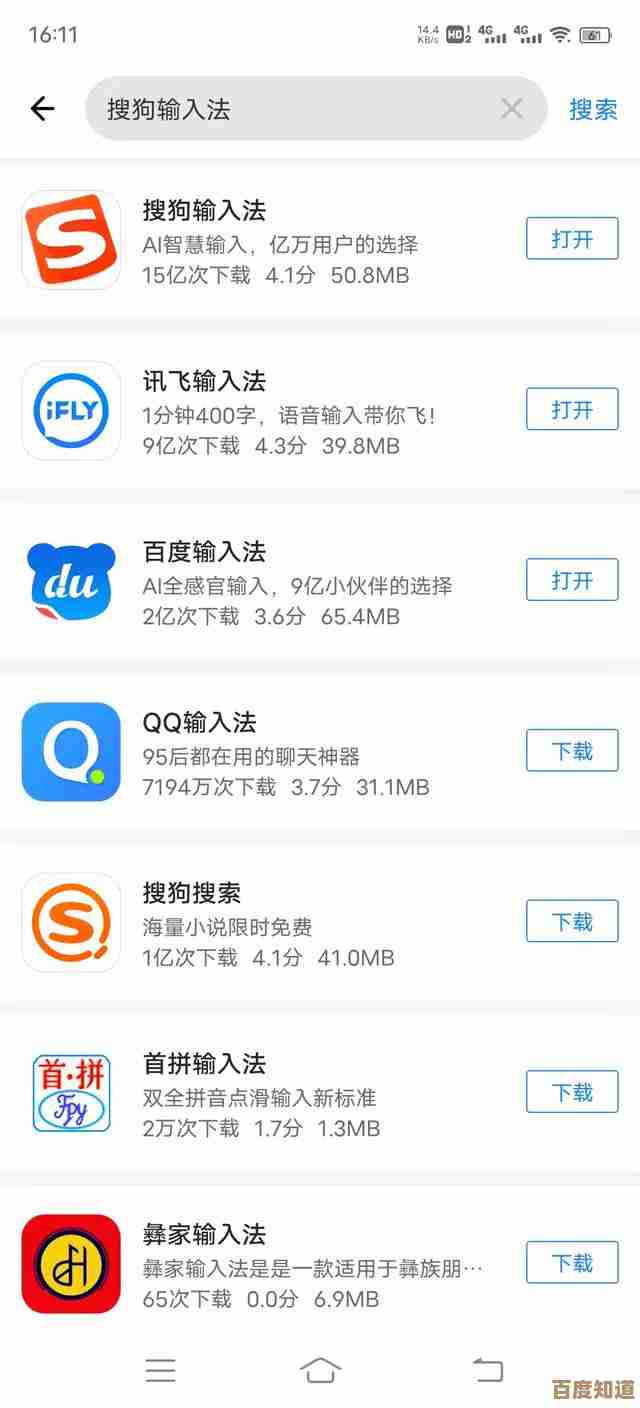Screen dimensions: 640x1408
Task: Open the 百度输入法 app via 打开
Action: [x=572, y=581]
